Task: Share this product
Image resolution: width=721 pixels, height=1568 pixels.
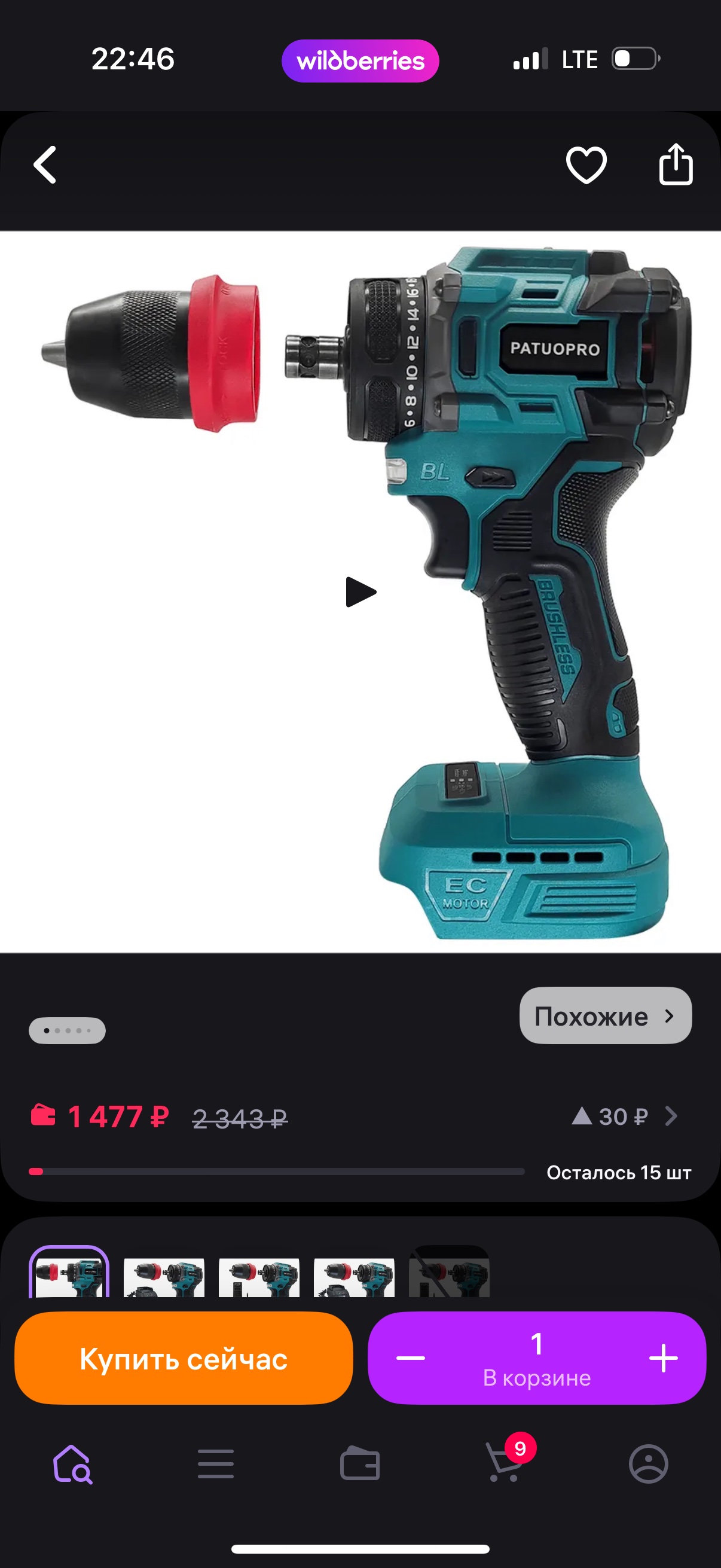Action: pos(676,164)
